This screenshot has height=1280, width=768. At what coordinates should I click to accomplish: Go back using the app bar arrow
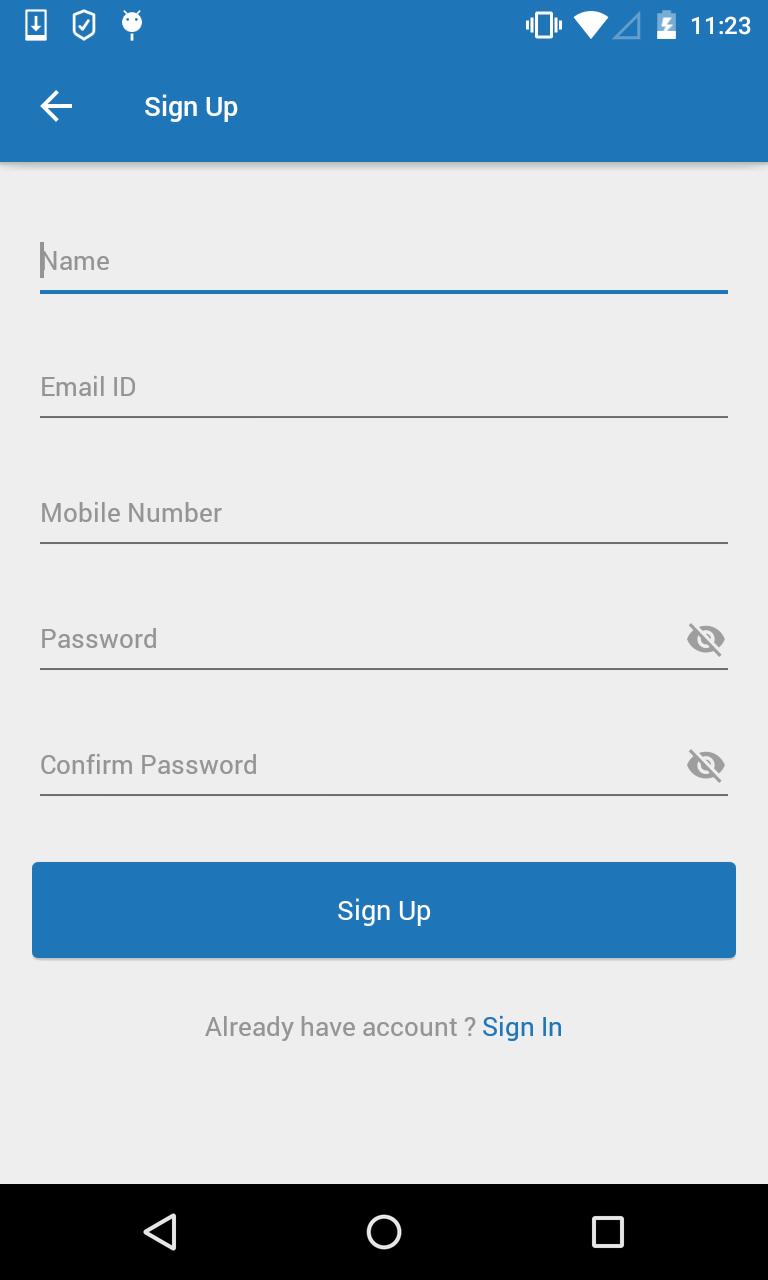click(x=56, y=106)
